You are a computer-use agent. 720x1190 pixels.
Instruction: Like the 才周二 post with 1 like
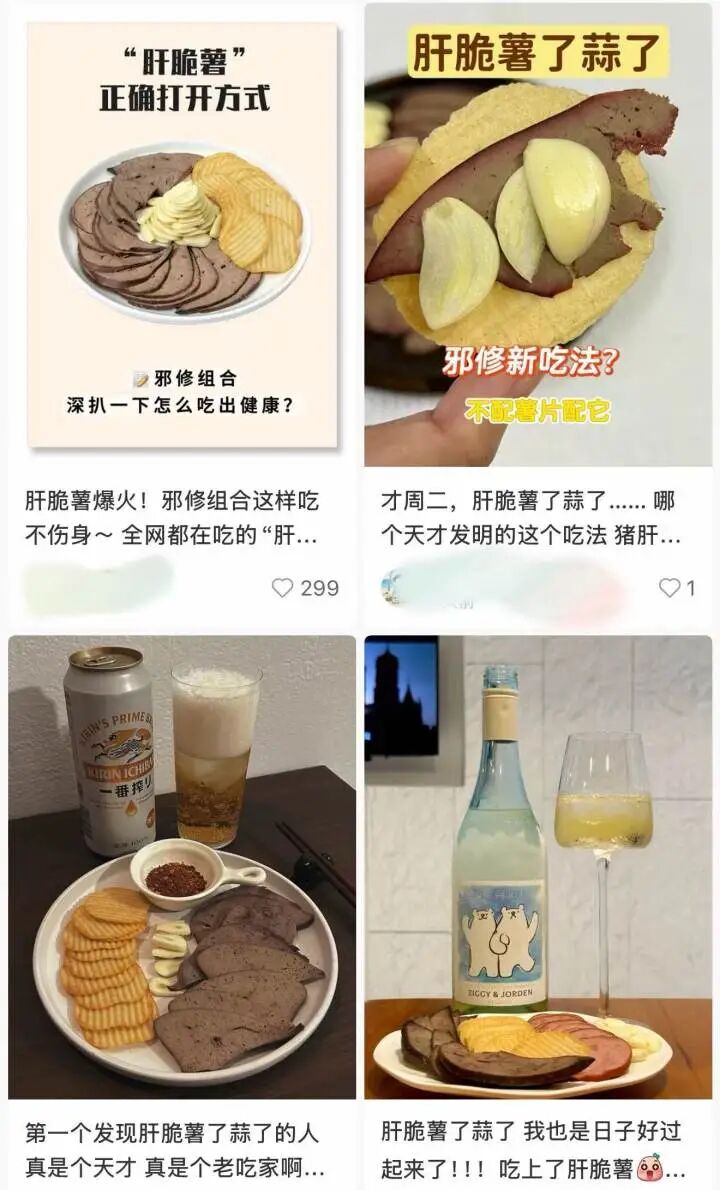coord(667,588)
